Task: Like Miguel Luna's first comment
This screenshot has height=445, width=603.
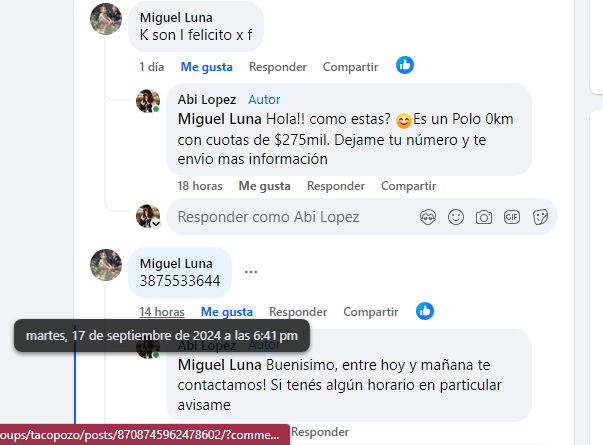Action: click(x=206, y=67)
